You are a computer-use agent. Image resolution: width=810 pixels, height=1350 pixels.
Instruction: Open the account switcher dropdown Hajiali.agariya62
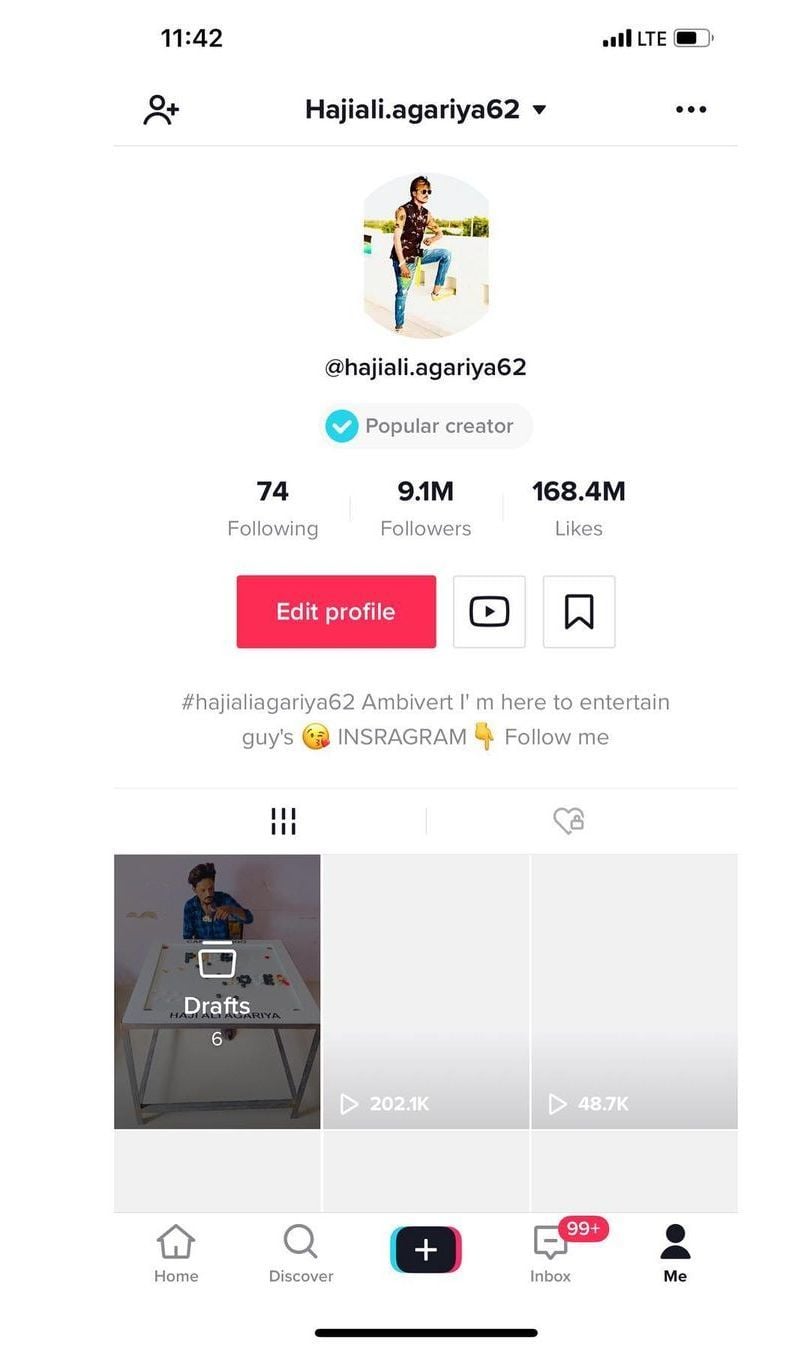point(426,109)
